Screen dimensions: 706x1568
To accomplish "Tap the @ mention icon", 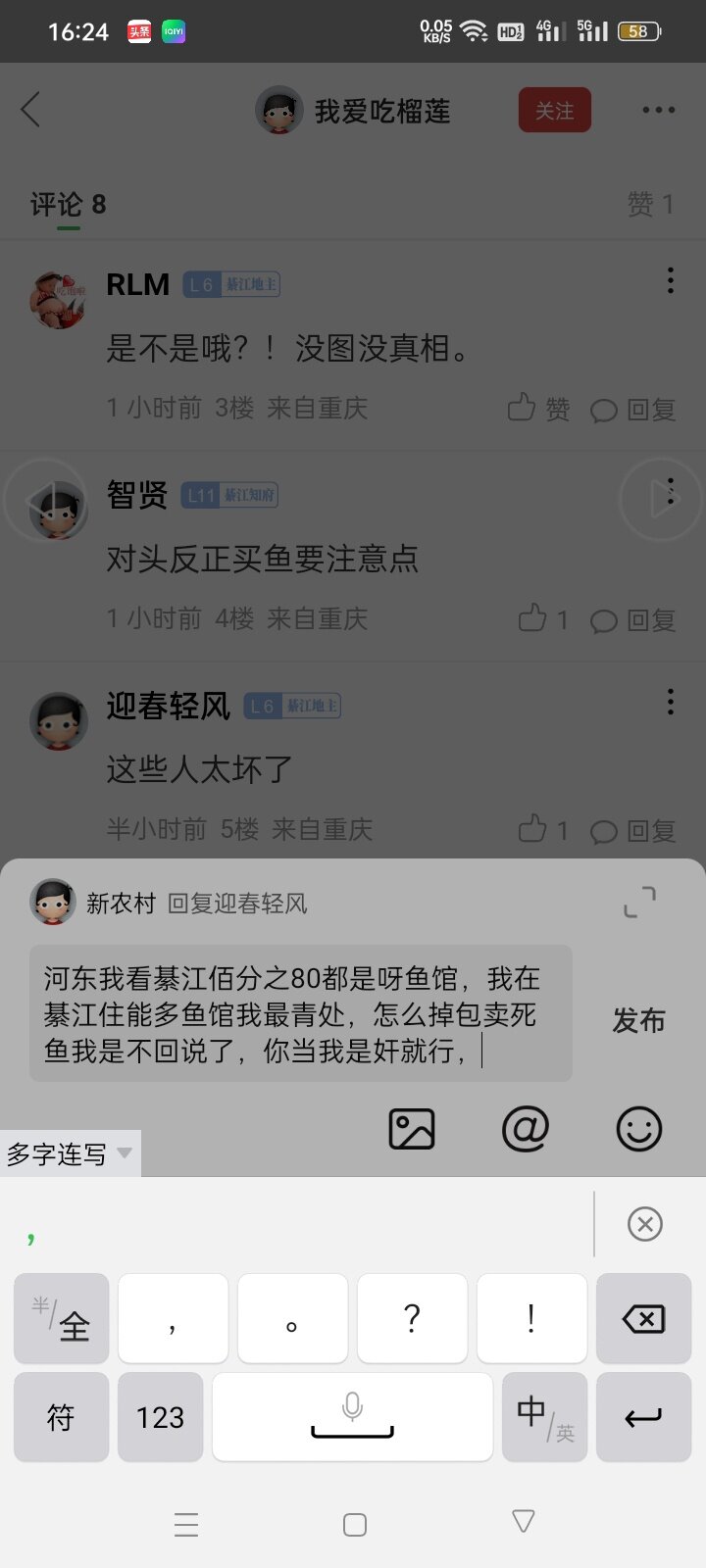I will point(526,1129).
